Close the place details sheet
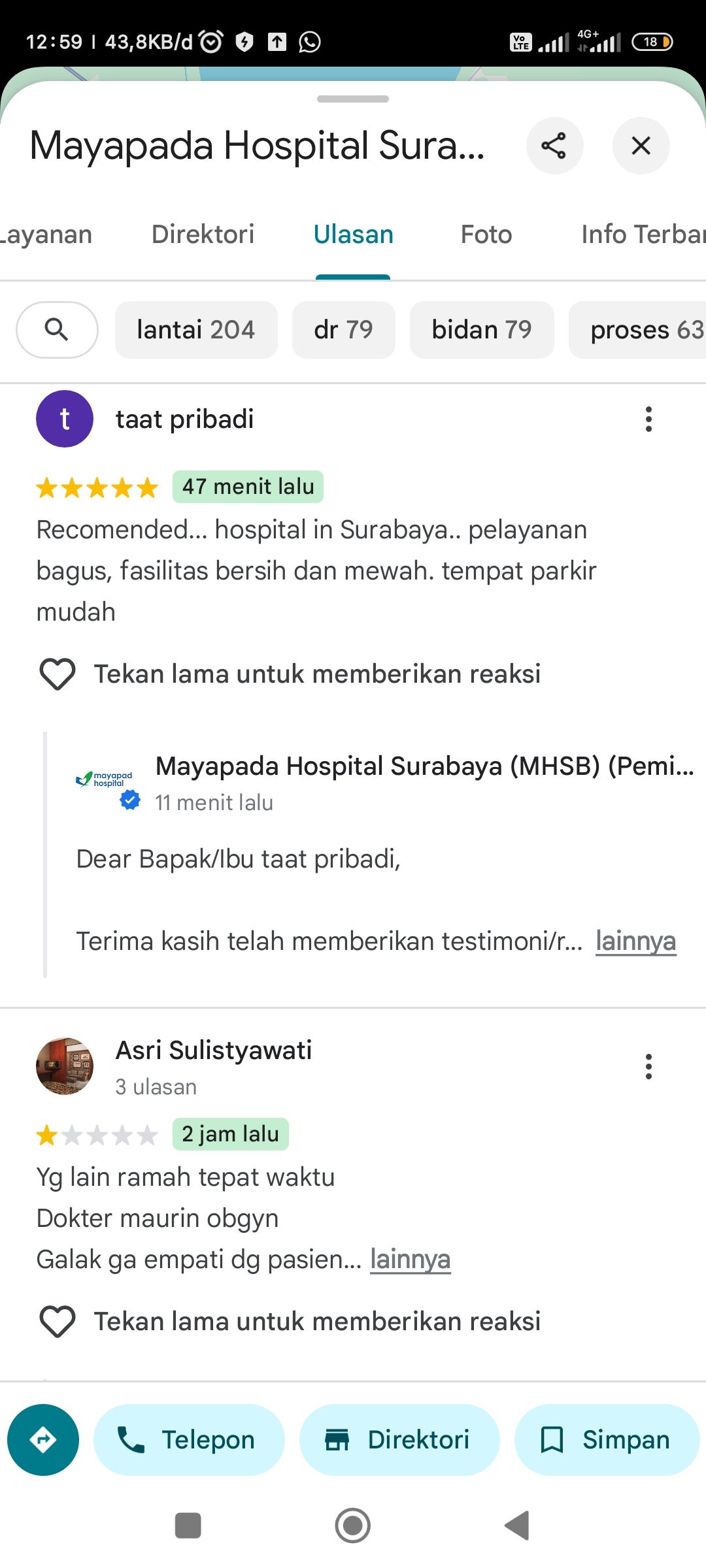Screen dimensions: 706x1568 pos(641,146)
